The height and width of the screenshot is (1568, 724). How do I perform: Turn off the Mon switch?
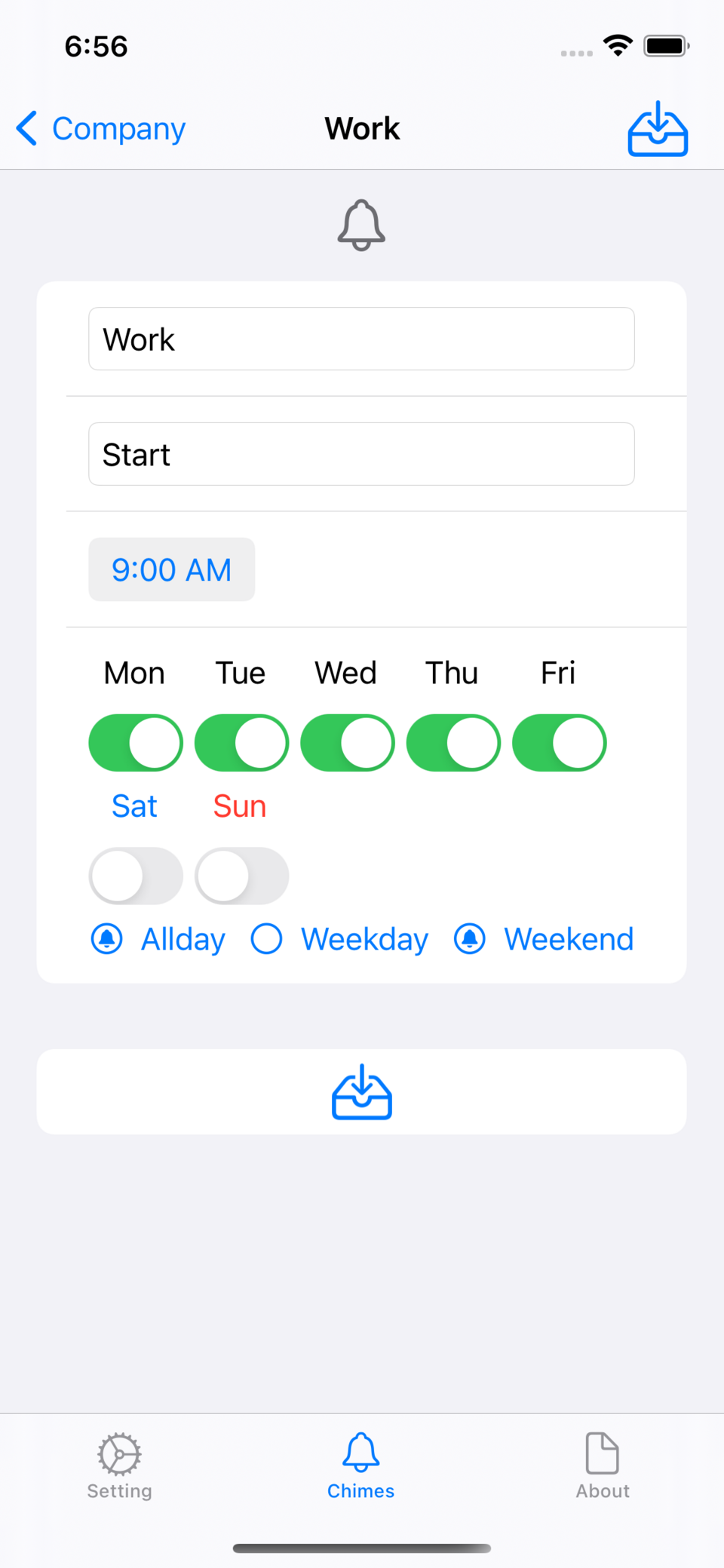pos(136,743)
